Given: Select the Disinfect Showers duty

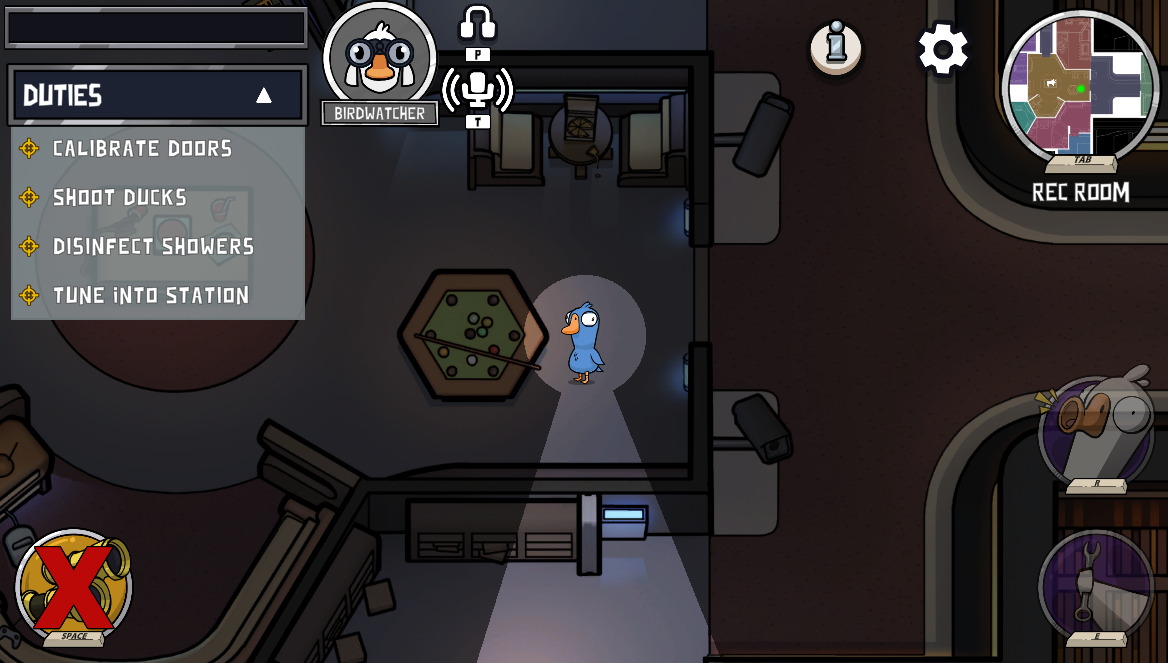Looking at the screenshot, I should 153,247.
